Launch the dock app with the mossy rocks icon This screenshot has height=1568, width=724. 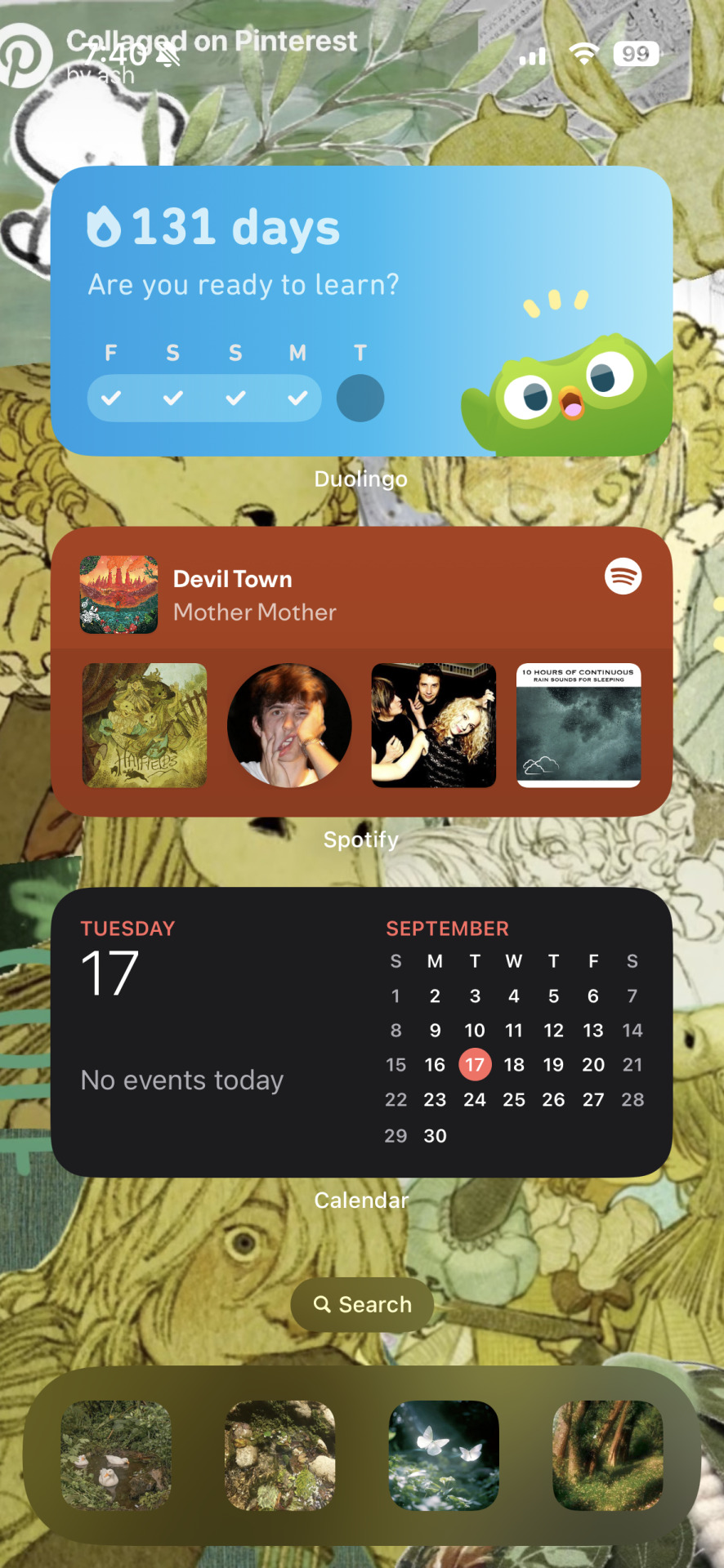[x=279, y=1455]
